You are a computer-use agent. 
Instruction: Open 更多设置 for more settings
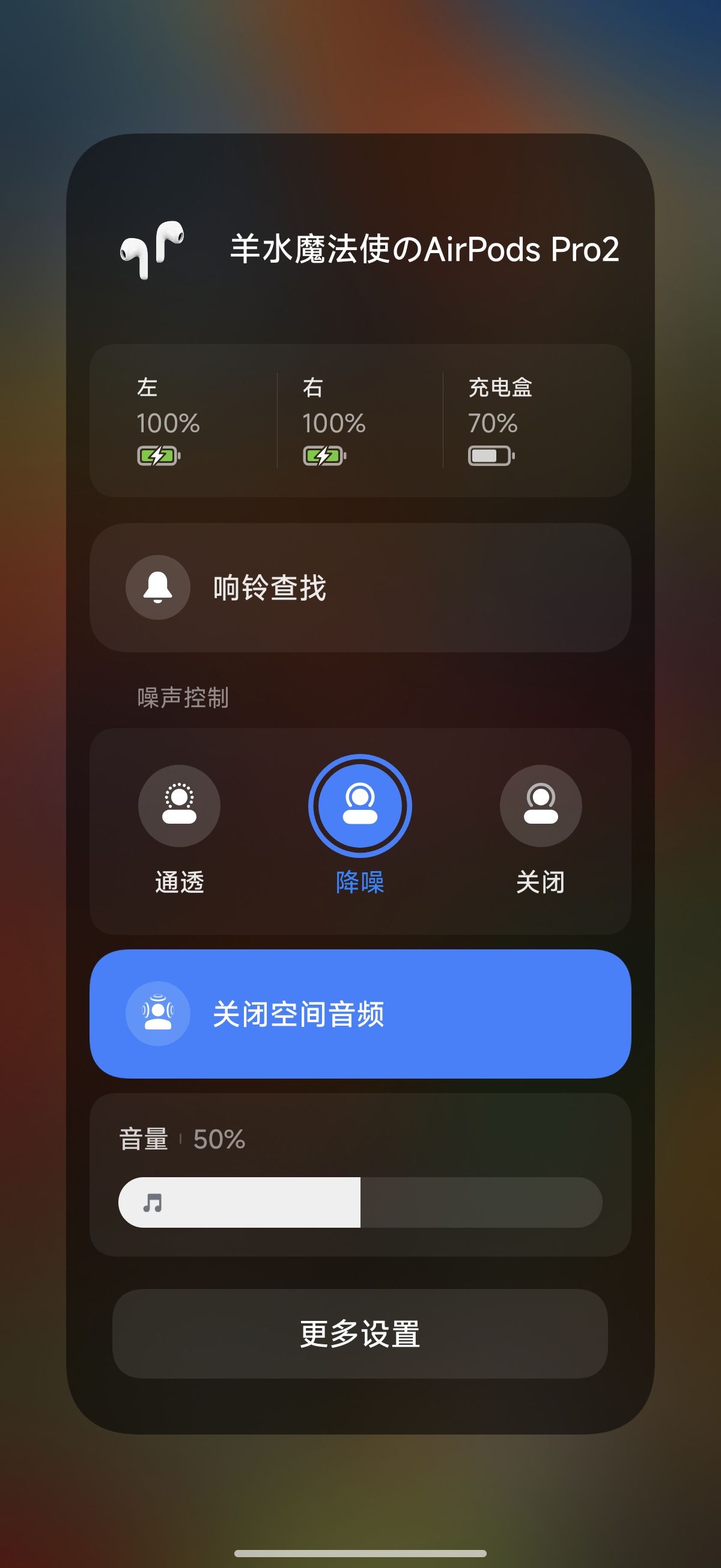click(x=359, y=1334)
